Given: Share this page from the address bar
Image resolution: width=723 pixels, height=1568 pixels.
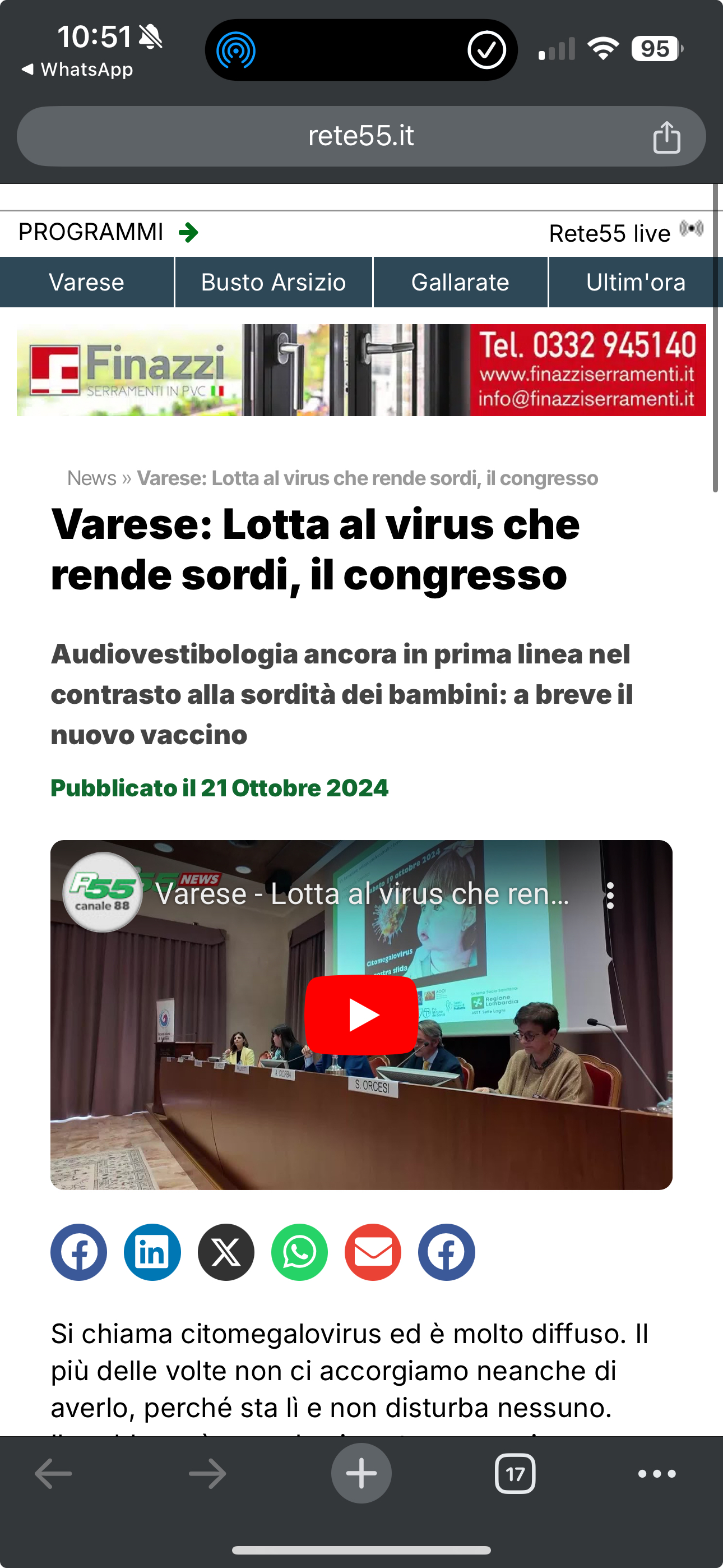Looking at the screenshot, I should pos(666,137).
